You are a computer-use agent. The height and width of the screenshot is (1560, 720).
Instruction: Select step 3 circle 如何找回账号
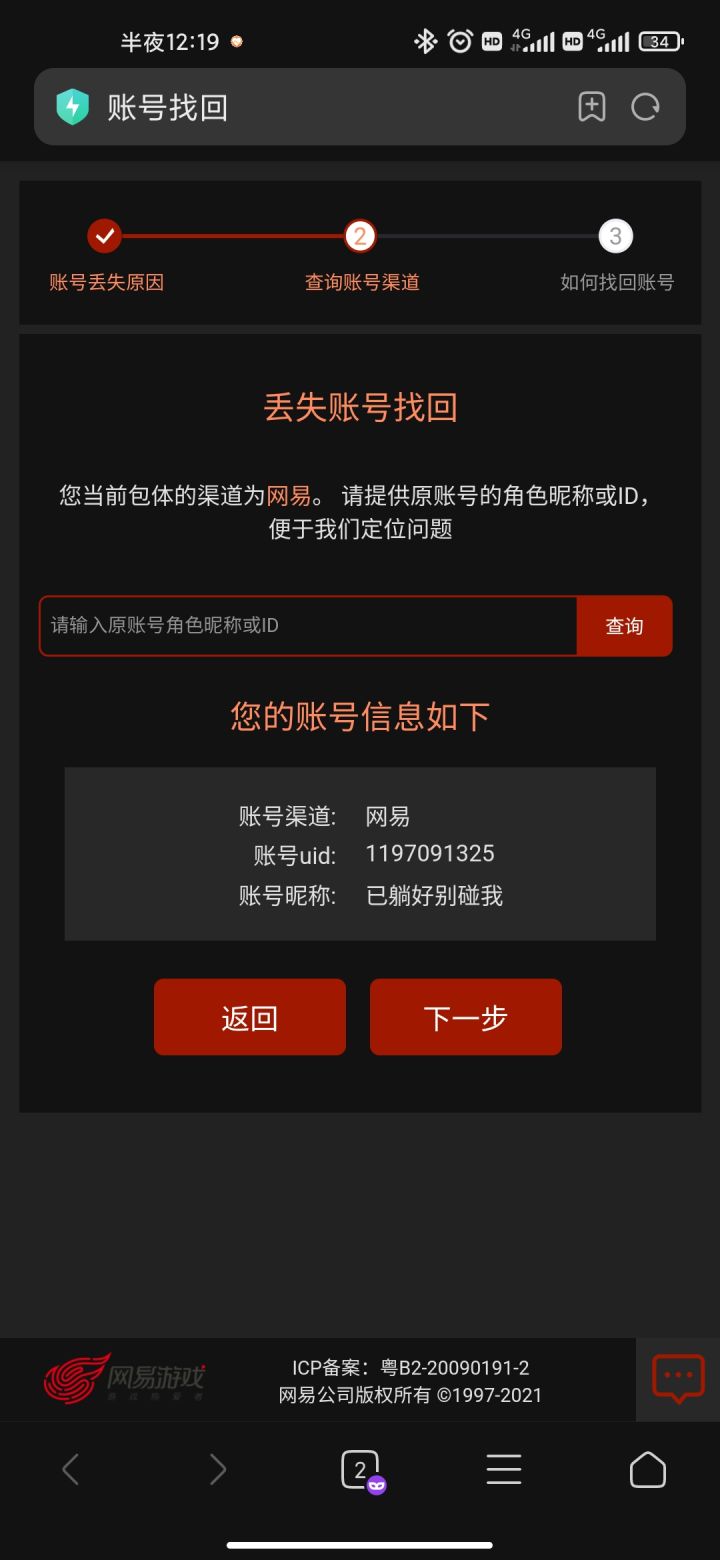tap(615, 235)
